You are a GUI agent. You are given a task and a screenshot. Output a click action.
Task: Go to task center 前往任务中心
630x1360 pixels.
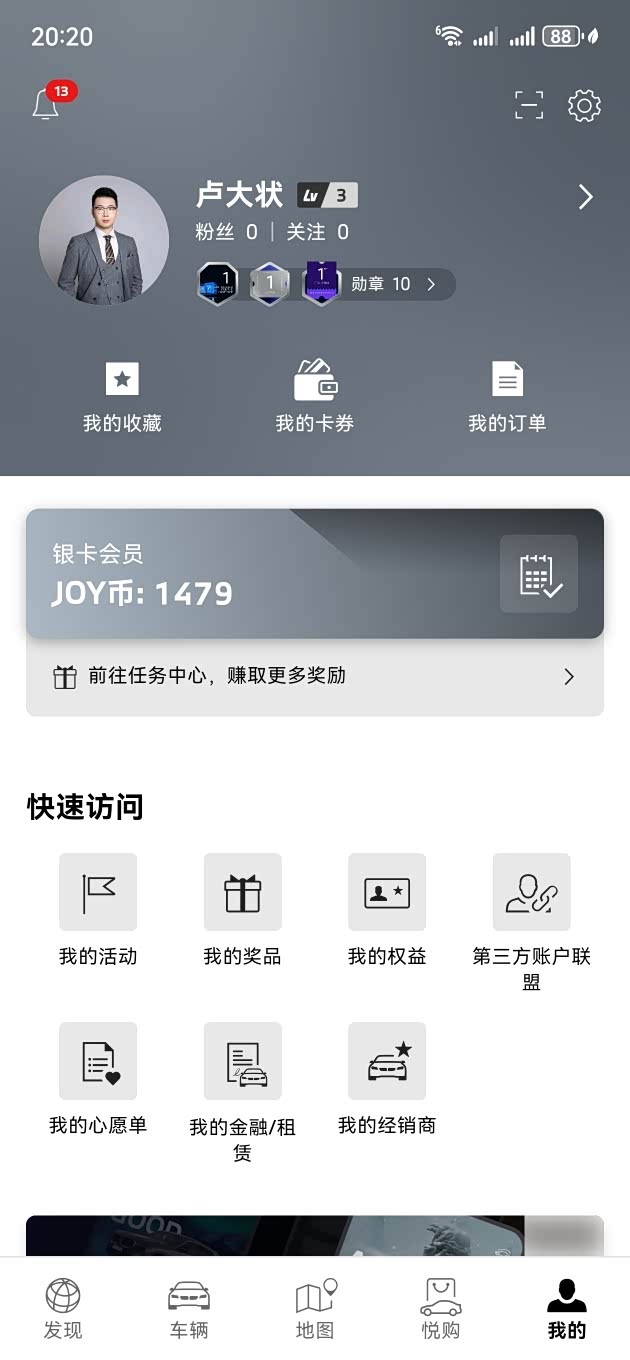coord(315,677)
